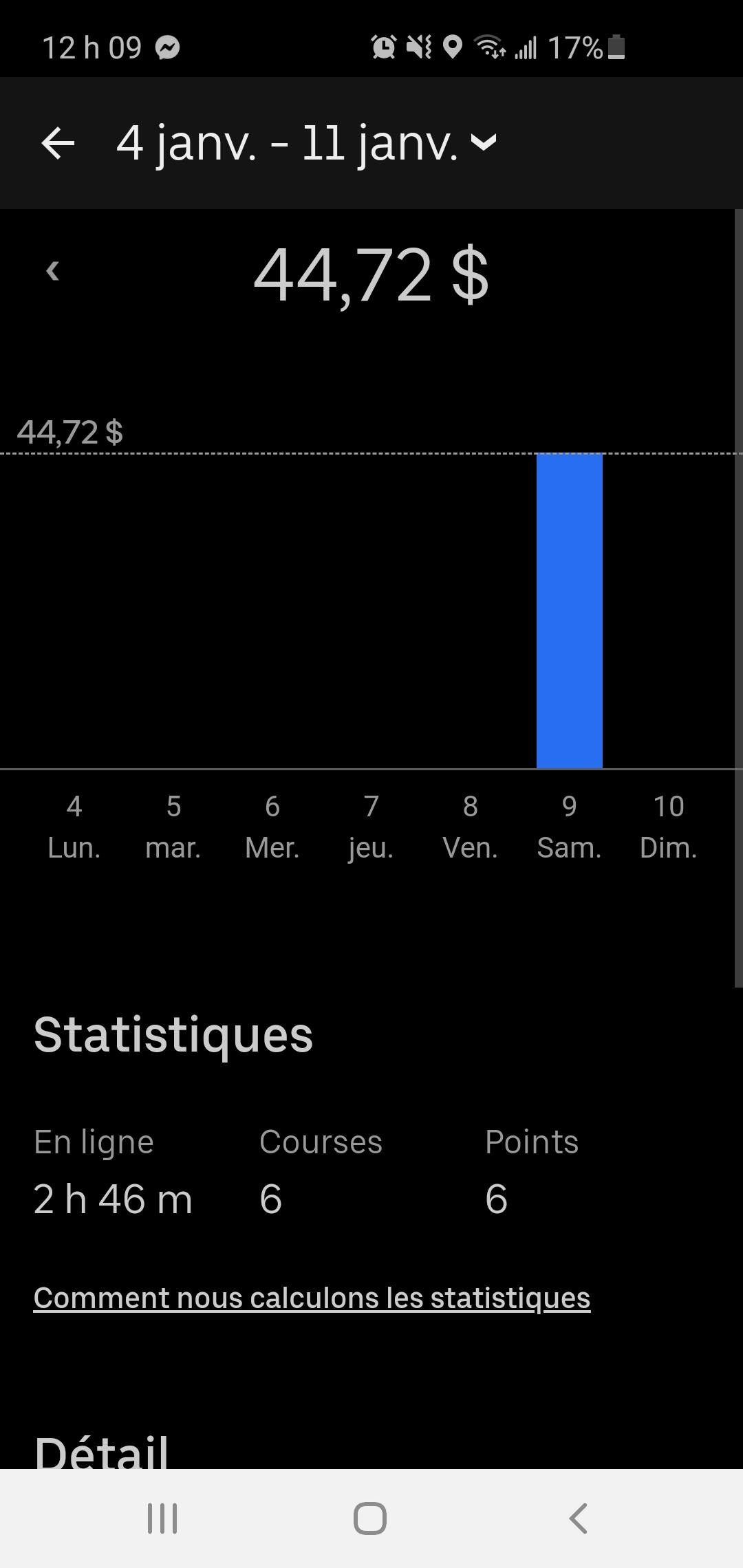Tap the location icon in the status bar
The image size is (743, 1568).
453,47
